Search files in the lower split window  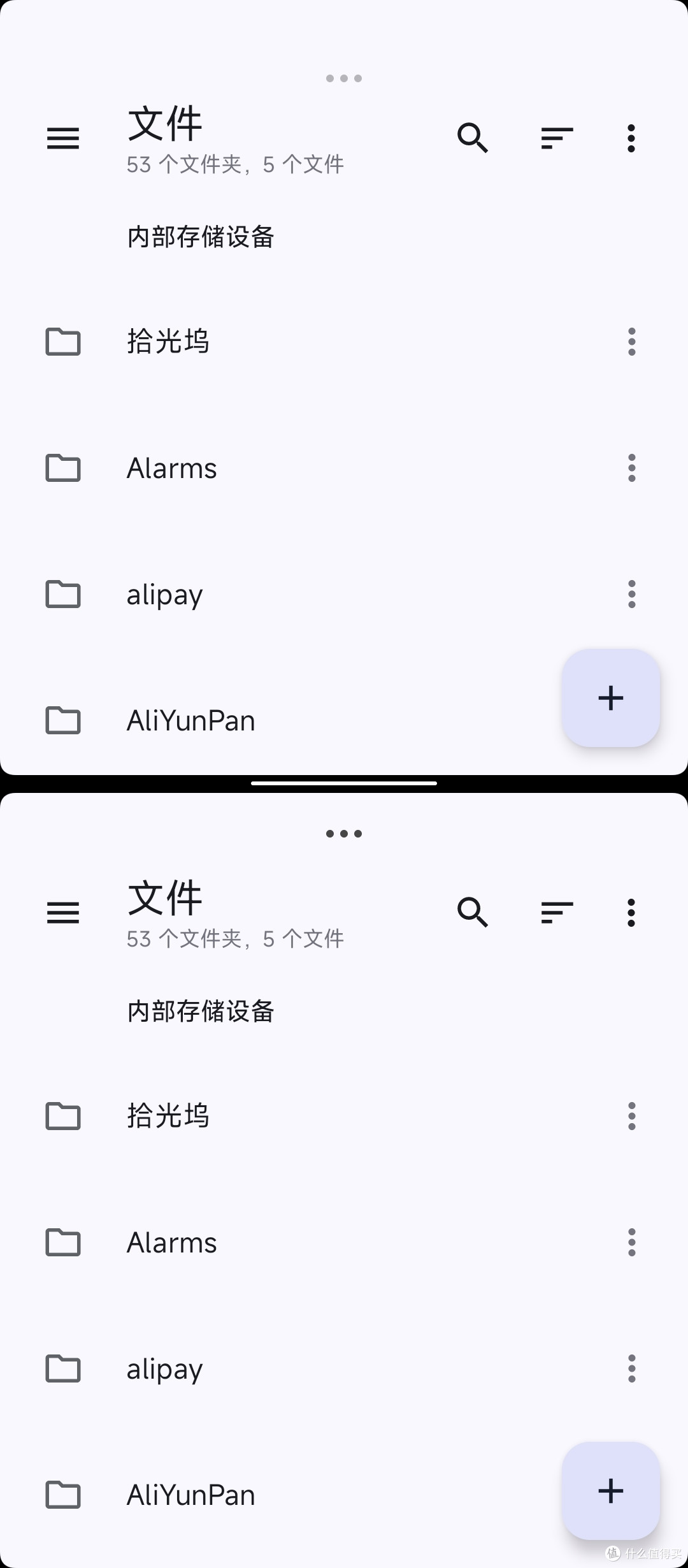point(473,913)
